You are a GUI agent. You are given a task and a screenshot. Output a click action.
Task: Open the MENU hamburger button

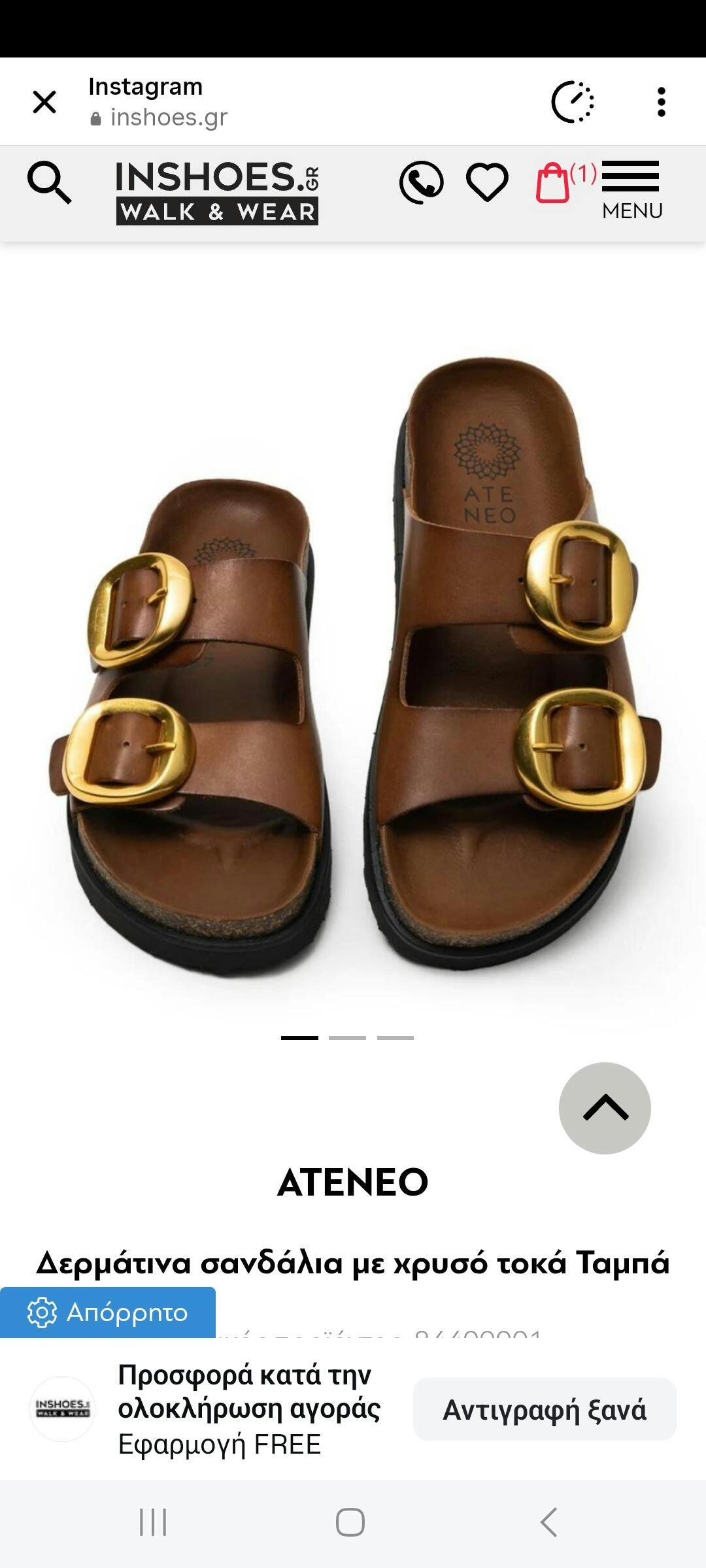[x=631, y=191]
